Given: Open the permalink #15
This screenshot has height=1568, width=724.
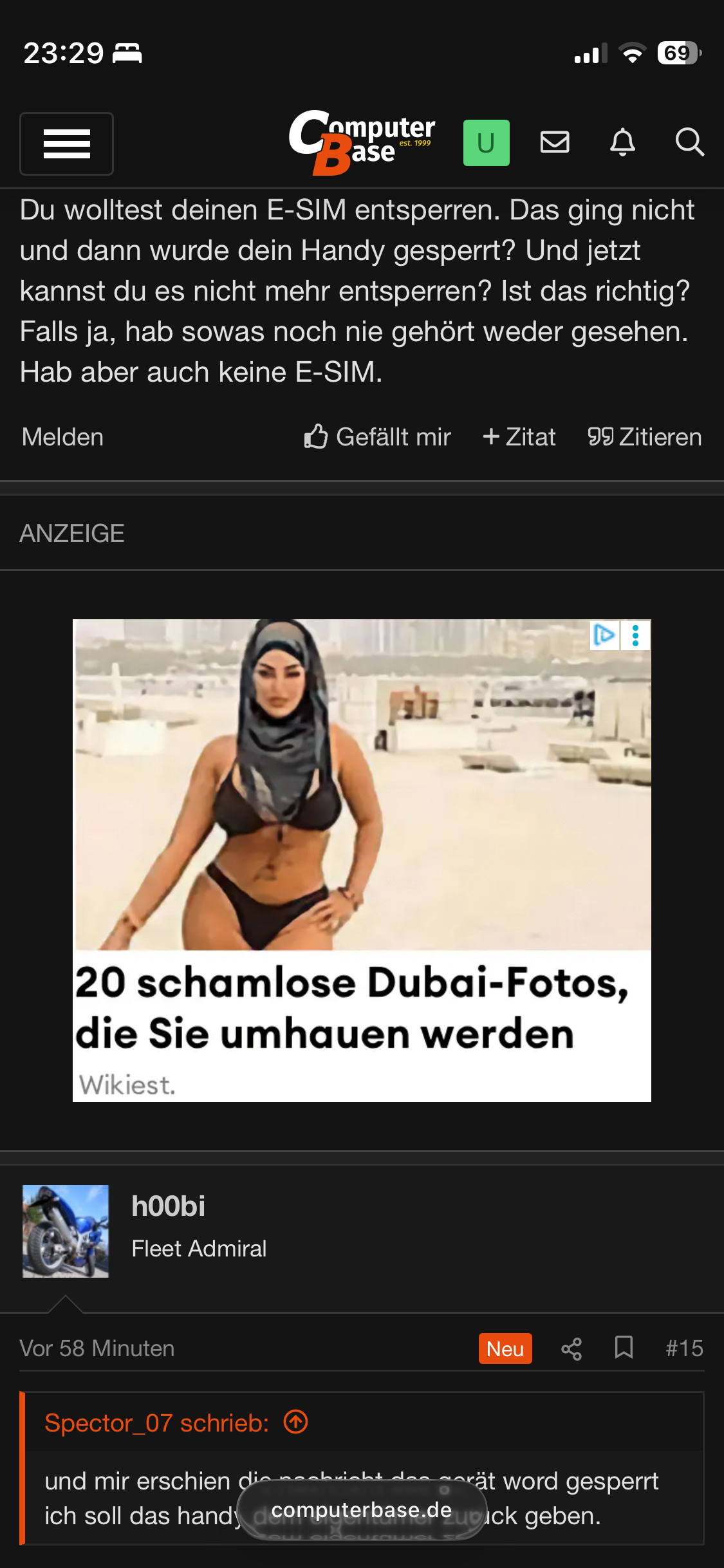Looking at the screenshot, I should pyautogui.click(x=684, y=1349).
